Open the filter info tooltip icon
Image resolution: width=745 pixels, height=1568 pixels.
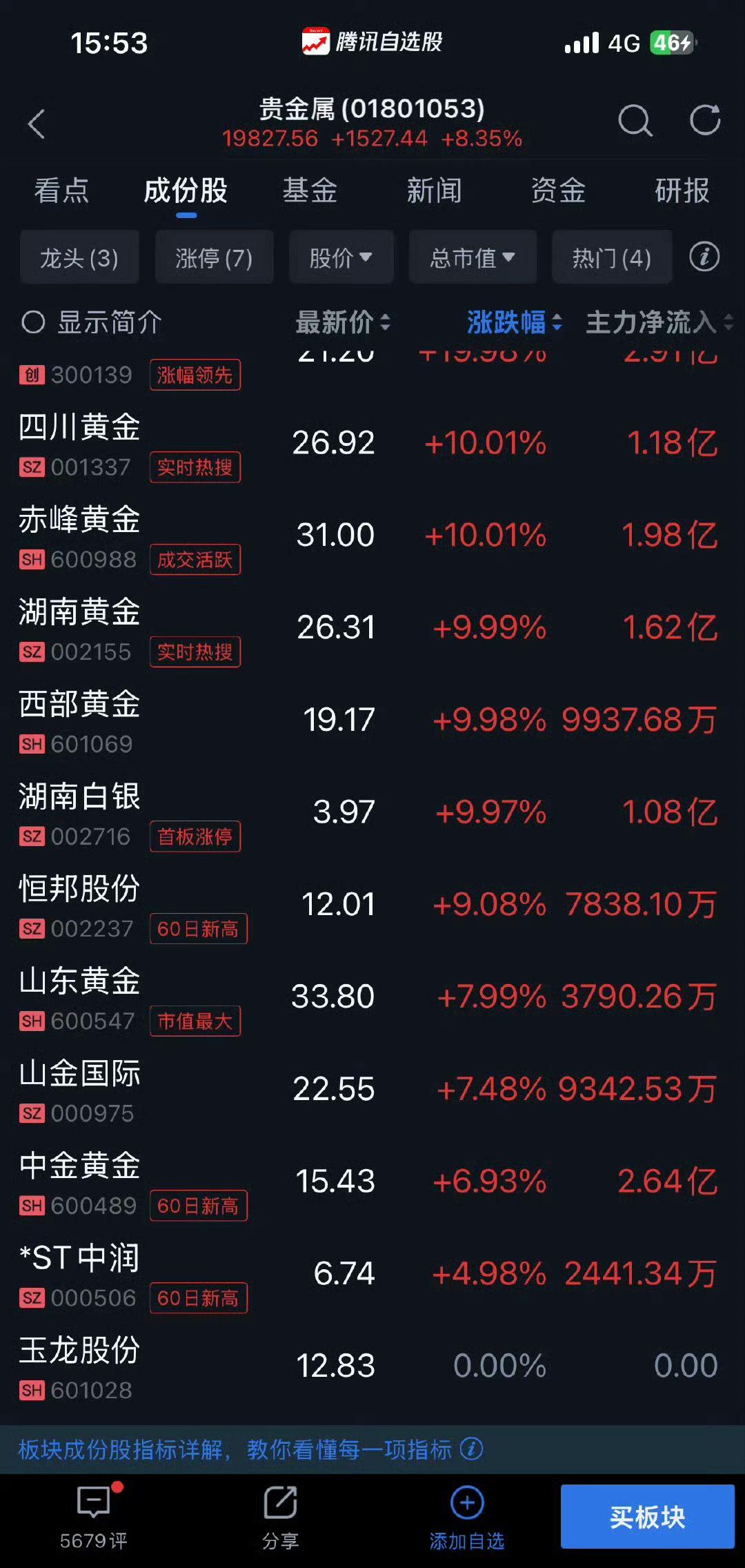pyautogui.click(x=703, y=257)
